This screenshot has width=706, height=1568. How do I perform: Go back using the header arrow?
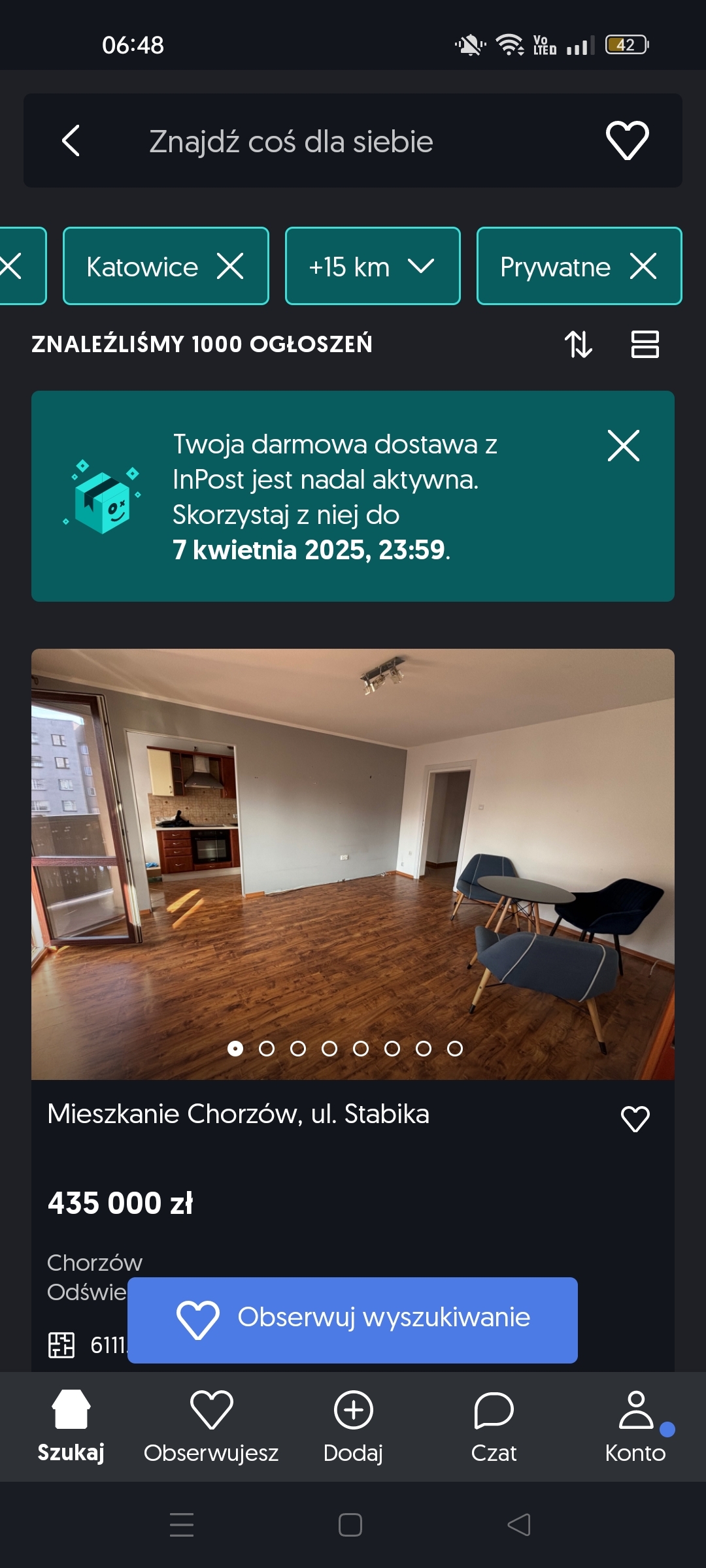tap(71, 140)
